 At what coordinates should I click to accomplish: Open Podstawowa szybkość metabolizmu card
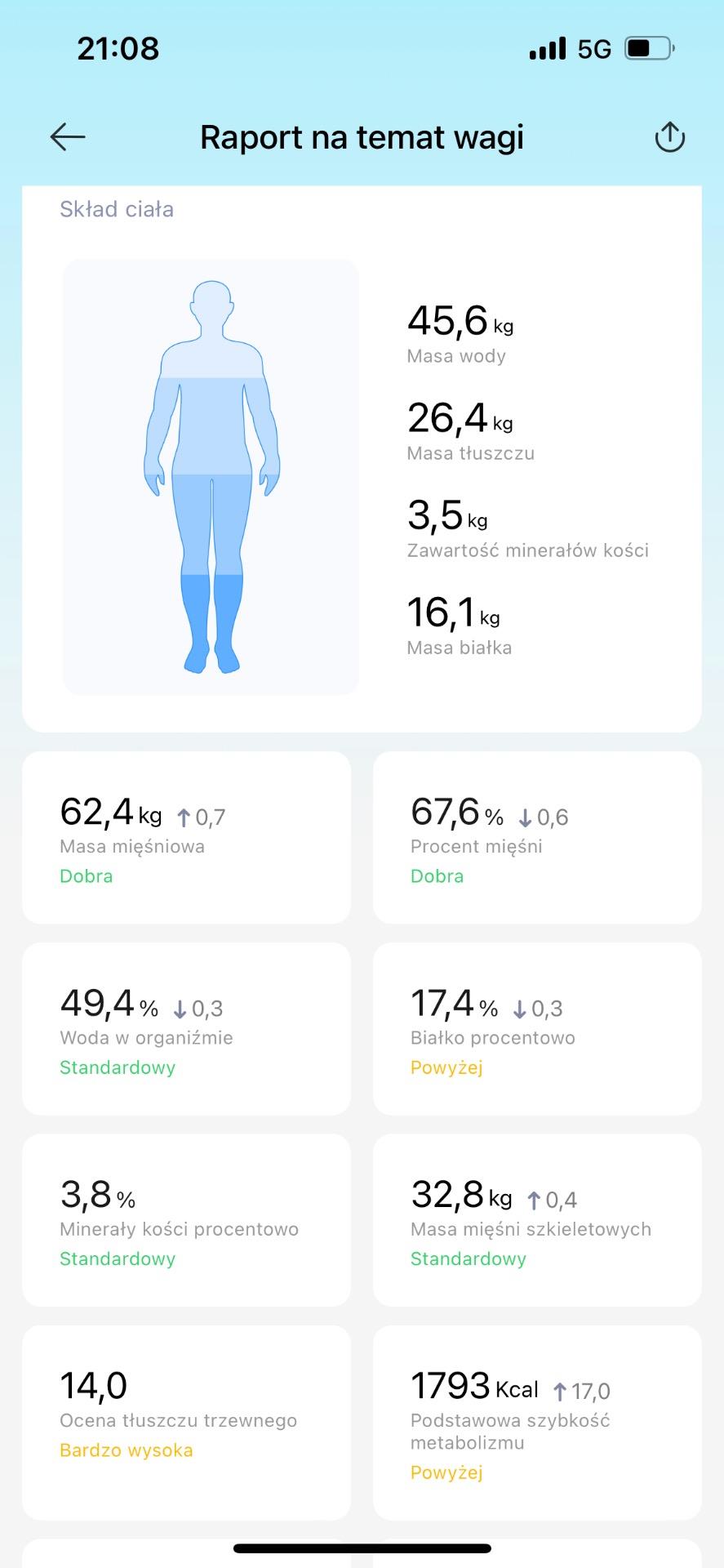coord(537,1423)
